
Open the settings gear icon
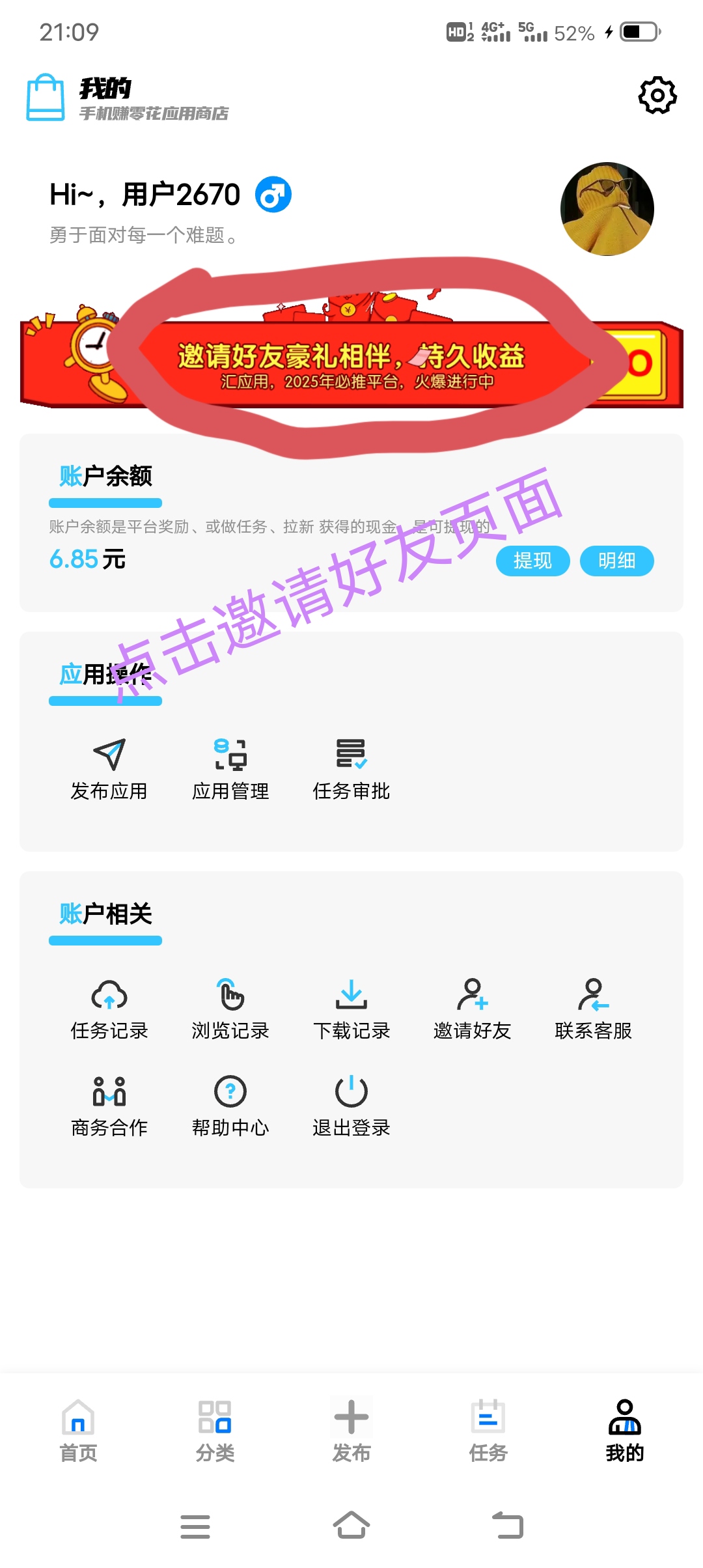(657, 96)
